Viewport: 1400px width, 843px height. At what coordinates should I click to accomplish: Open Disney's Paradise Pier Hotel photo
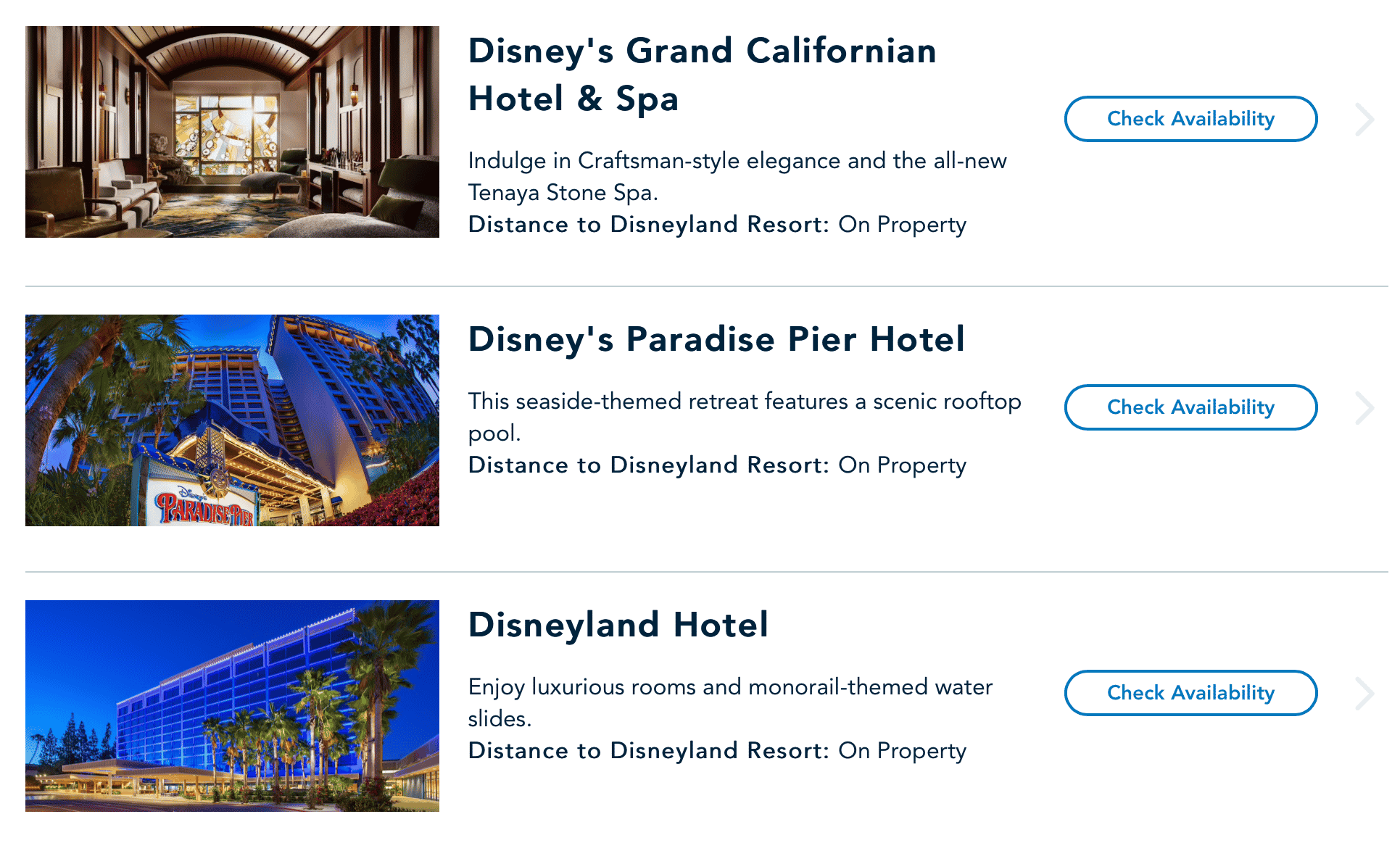click(x=232, y=420)
